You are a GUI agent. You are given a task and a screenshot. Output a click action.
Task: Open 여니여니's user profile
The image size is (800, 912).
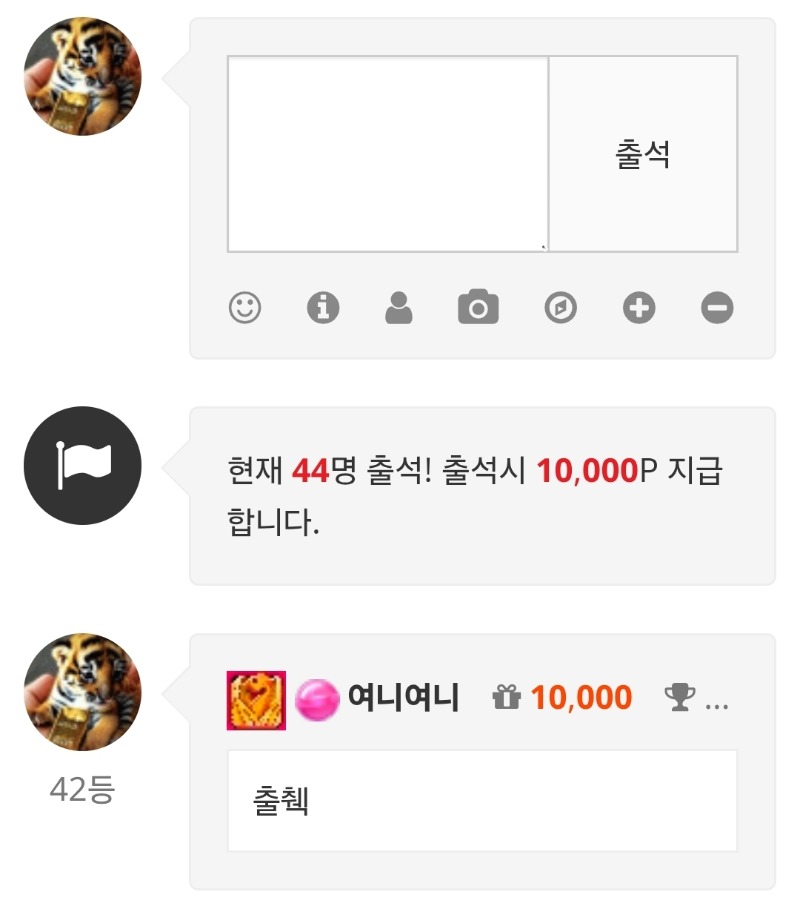403,697
